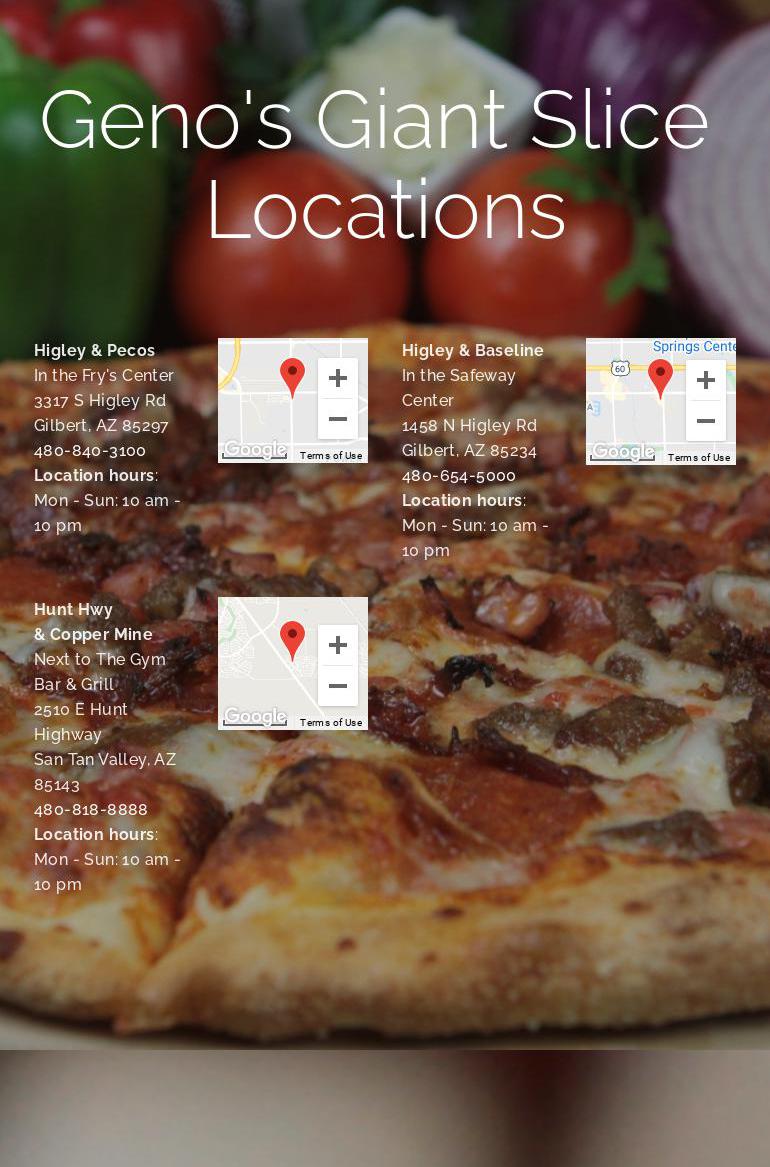770x1167 pixels.
Task: Zoom out on the Hunt Hwy map
Action: click(x=338, y=686)
